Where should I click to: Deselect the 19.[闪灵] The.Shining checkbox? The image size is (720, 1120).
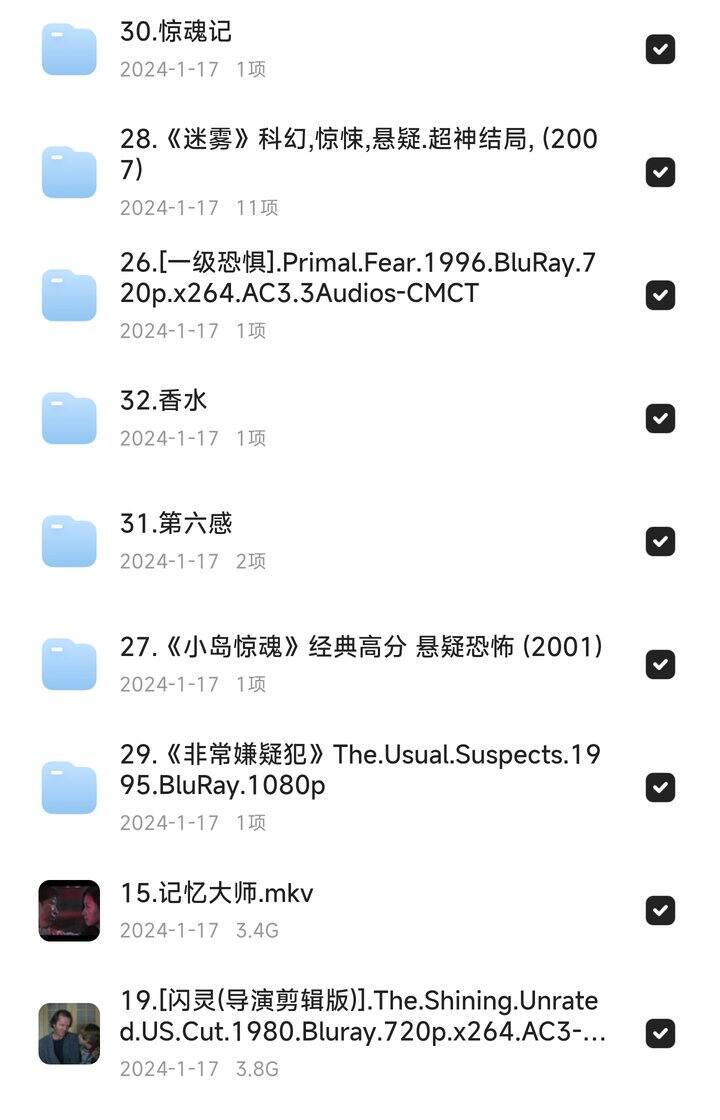click(660, 1033)
